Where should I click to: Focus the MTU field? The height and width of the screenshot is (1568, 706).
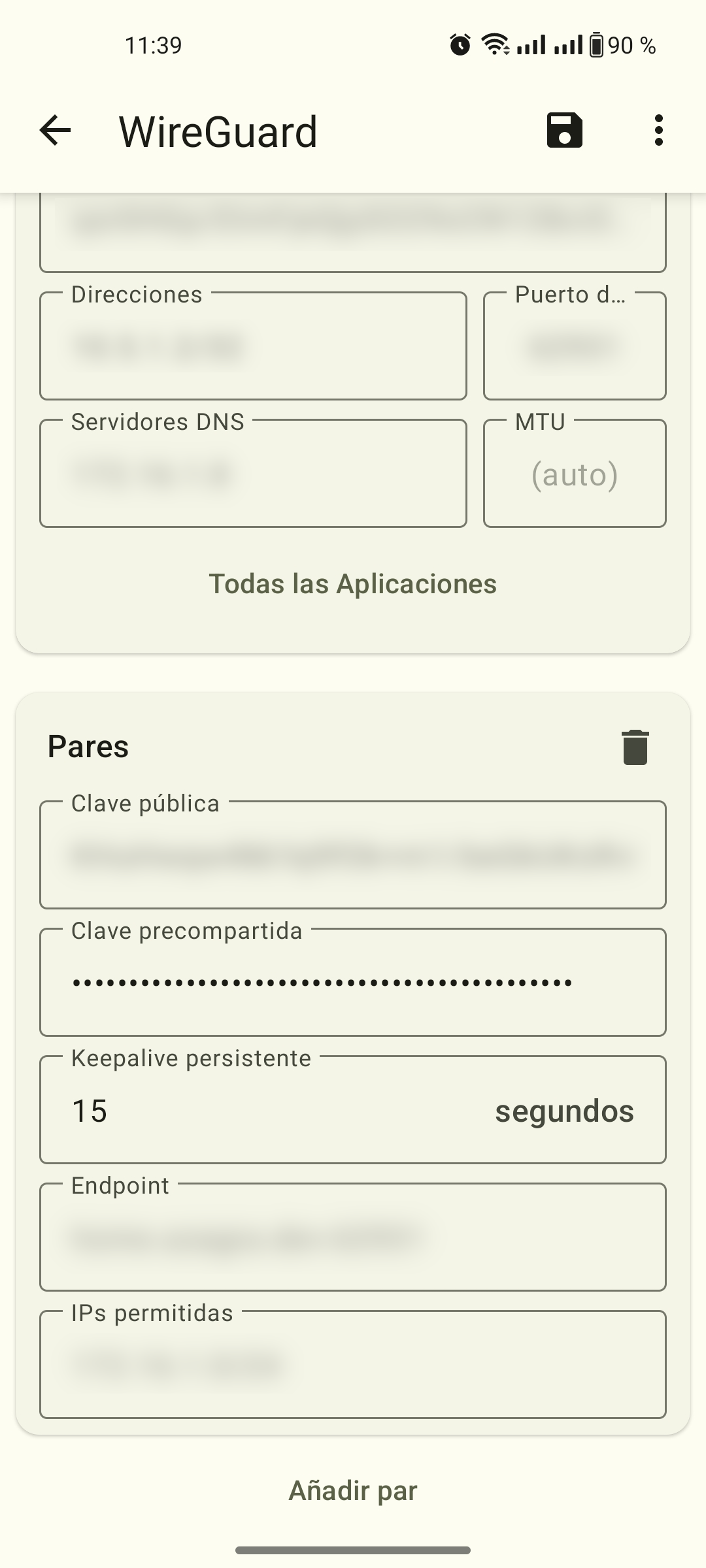tap(574, 474)
